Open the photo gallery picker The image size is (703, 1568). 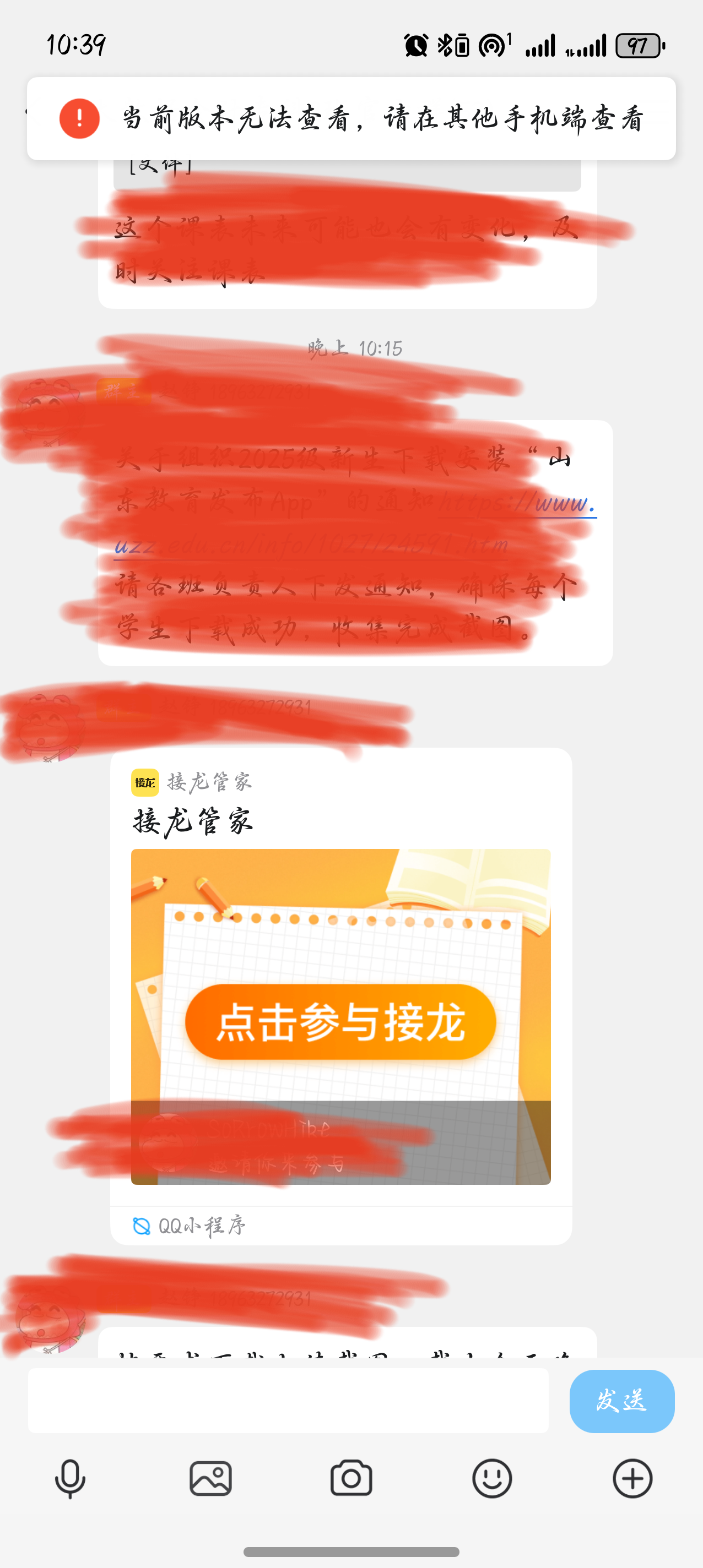pos(211,1478)
